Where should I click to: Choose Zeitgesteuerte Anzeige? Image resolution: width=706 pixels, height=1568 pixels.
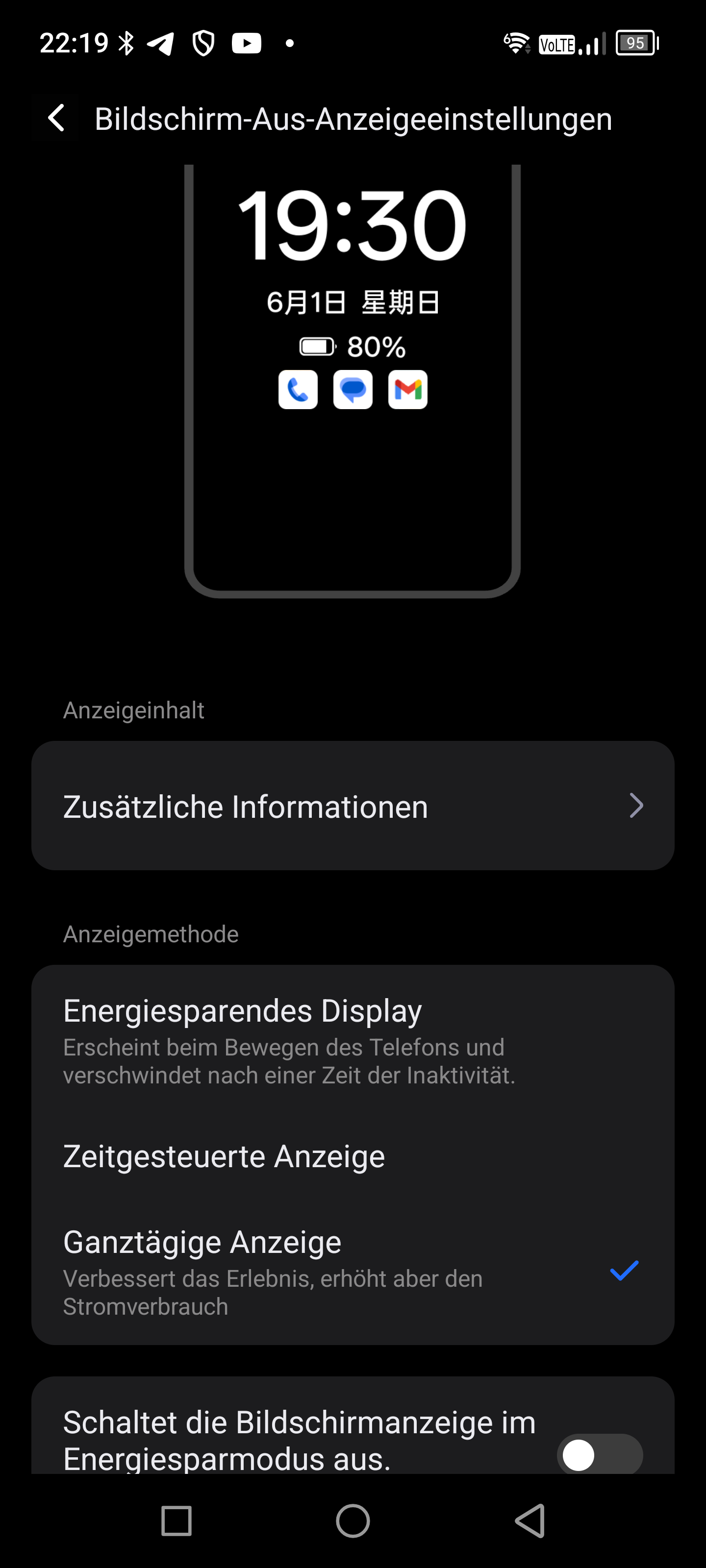tap(352, 1156)
